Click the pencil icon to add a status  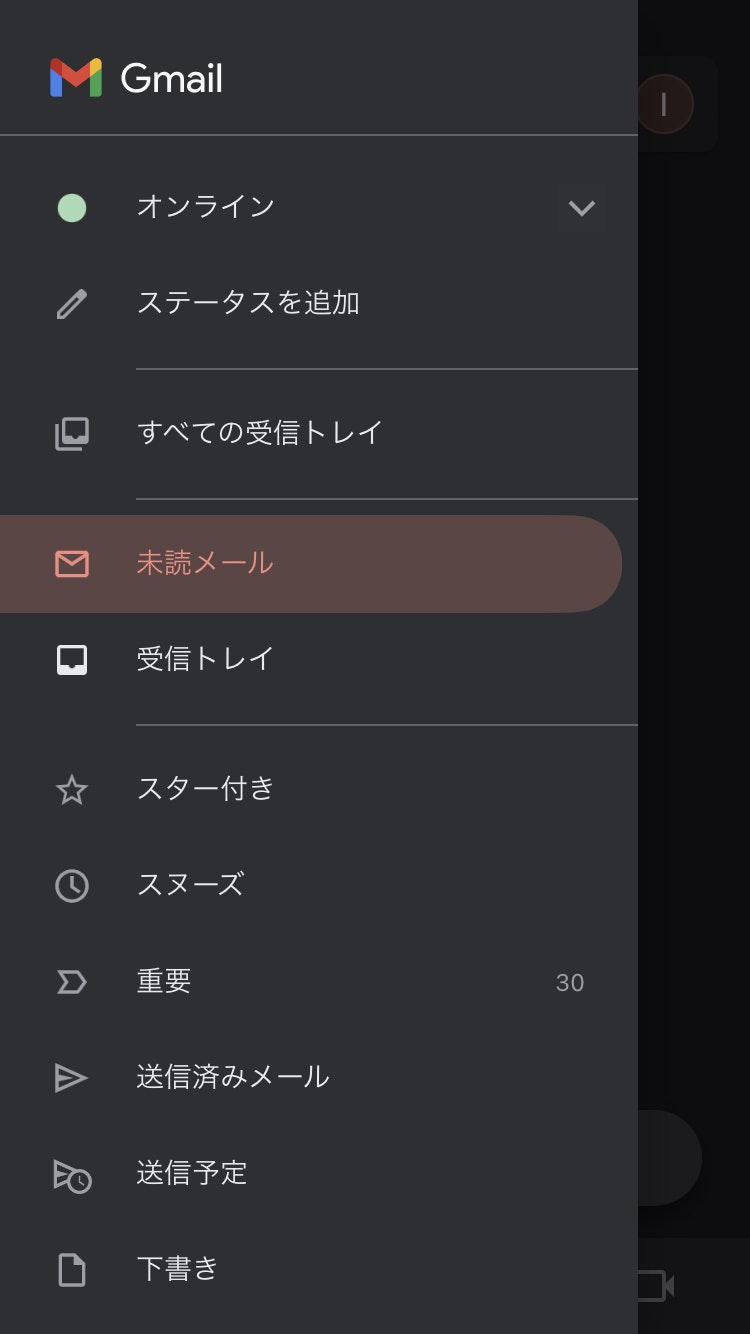pos(70,303)
